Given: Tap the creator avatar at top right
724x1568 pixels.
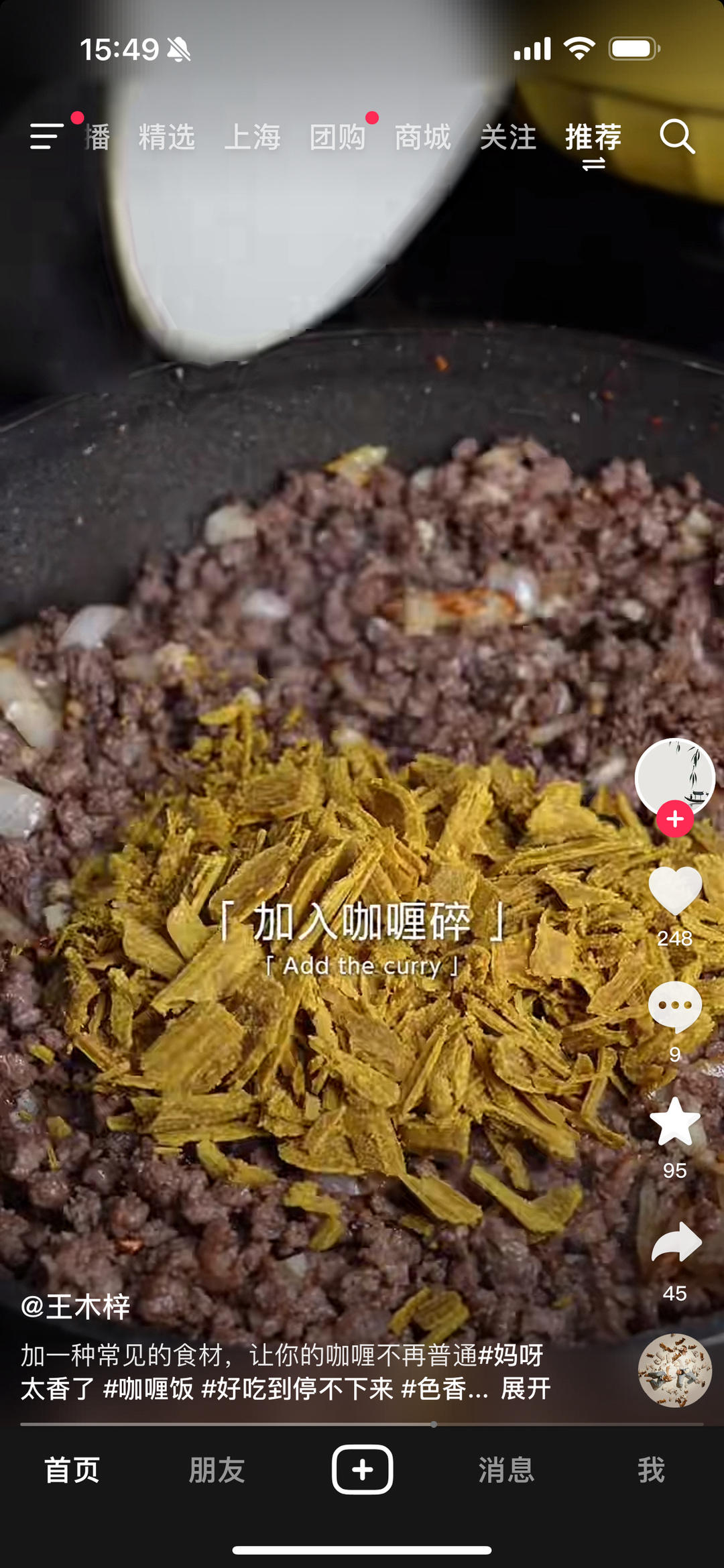Looking at the screenshot, I should 673,778.
